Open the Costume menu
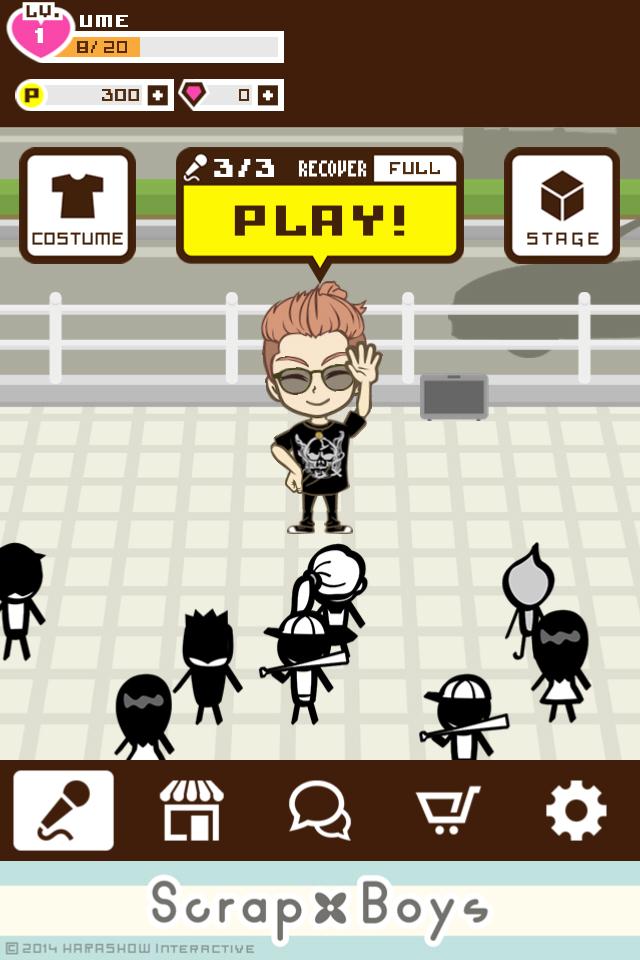The width and height of the screenshot is (640, 960). point(77,206)
